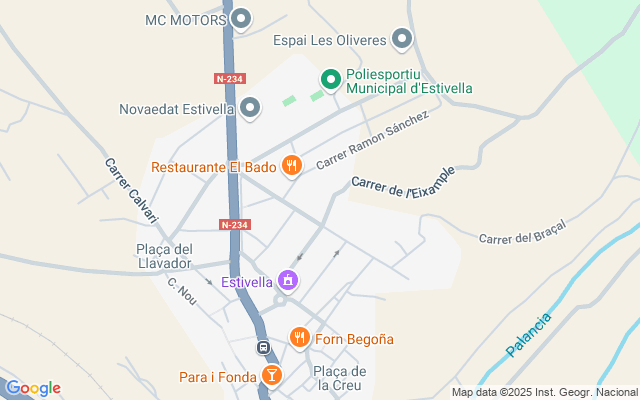
Task: Open the Forn Begoña pin
Action: pos(299,338)
